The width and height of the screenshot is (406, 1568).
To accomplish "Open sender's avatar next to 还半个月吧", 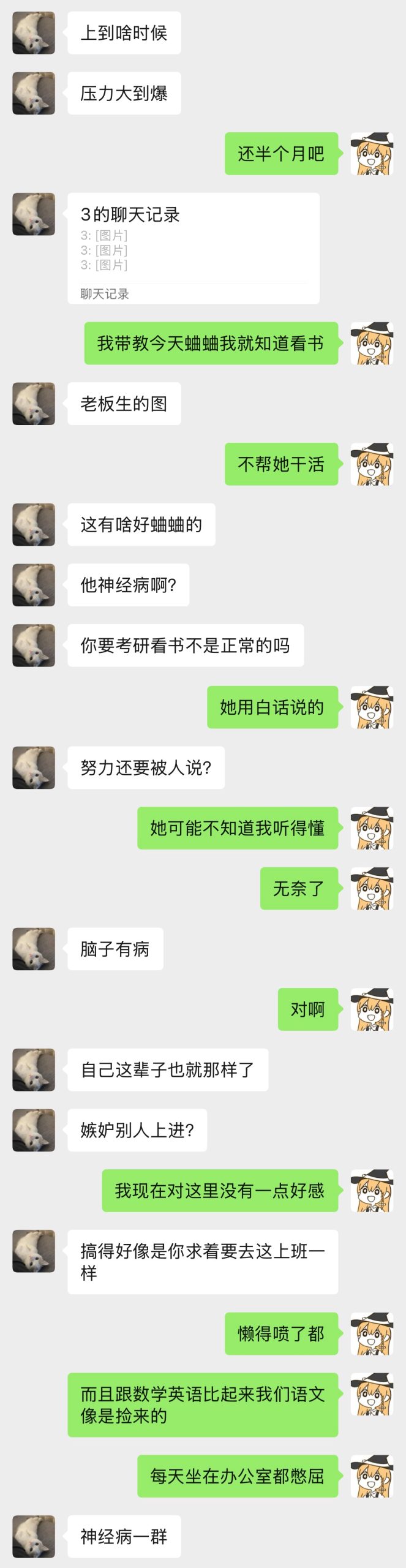I will point(372,154).
